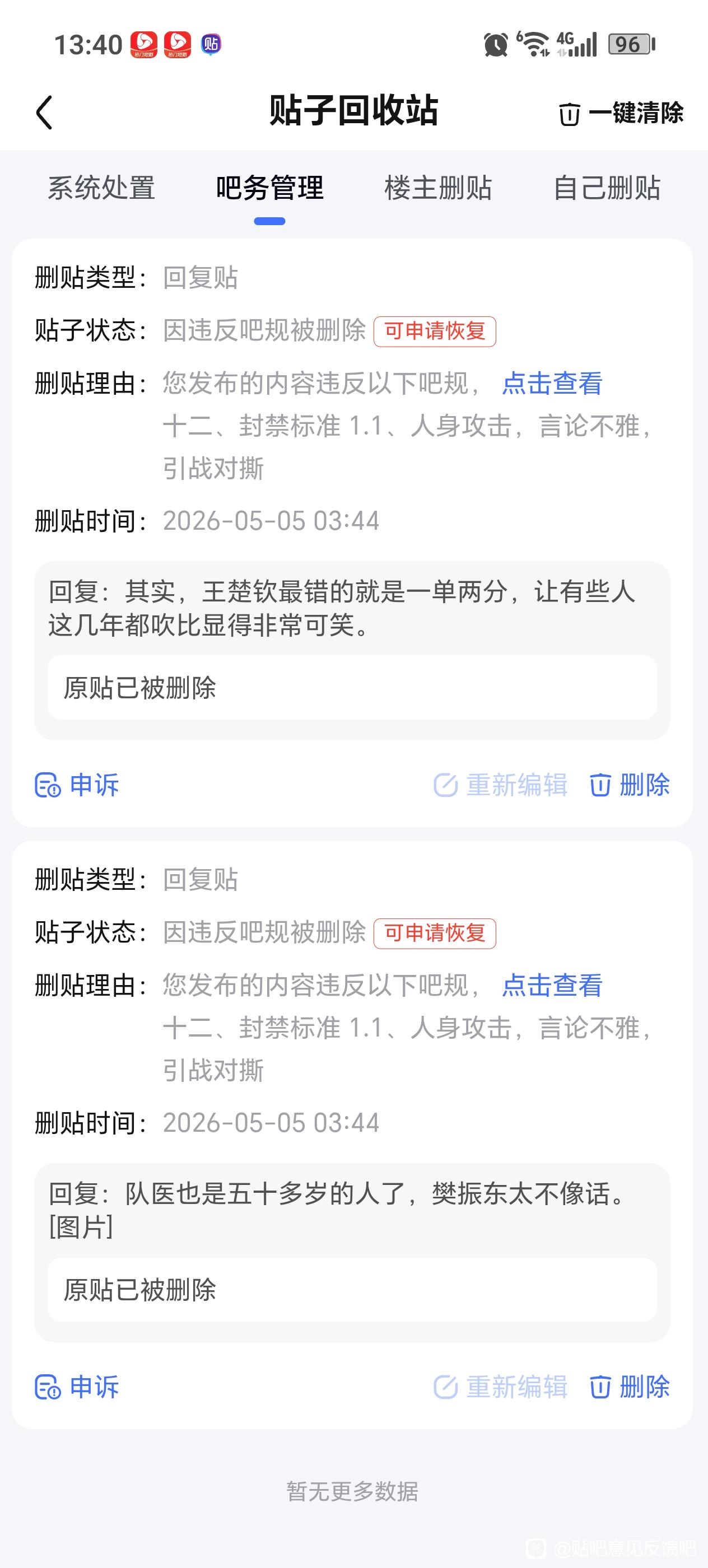This screenshot has height=1568, width=708.
Task: Tap 一键清除 to clear the recycle bin
Action: [621, 113]
